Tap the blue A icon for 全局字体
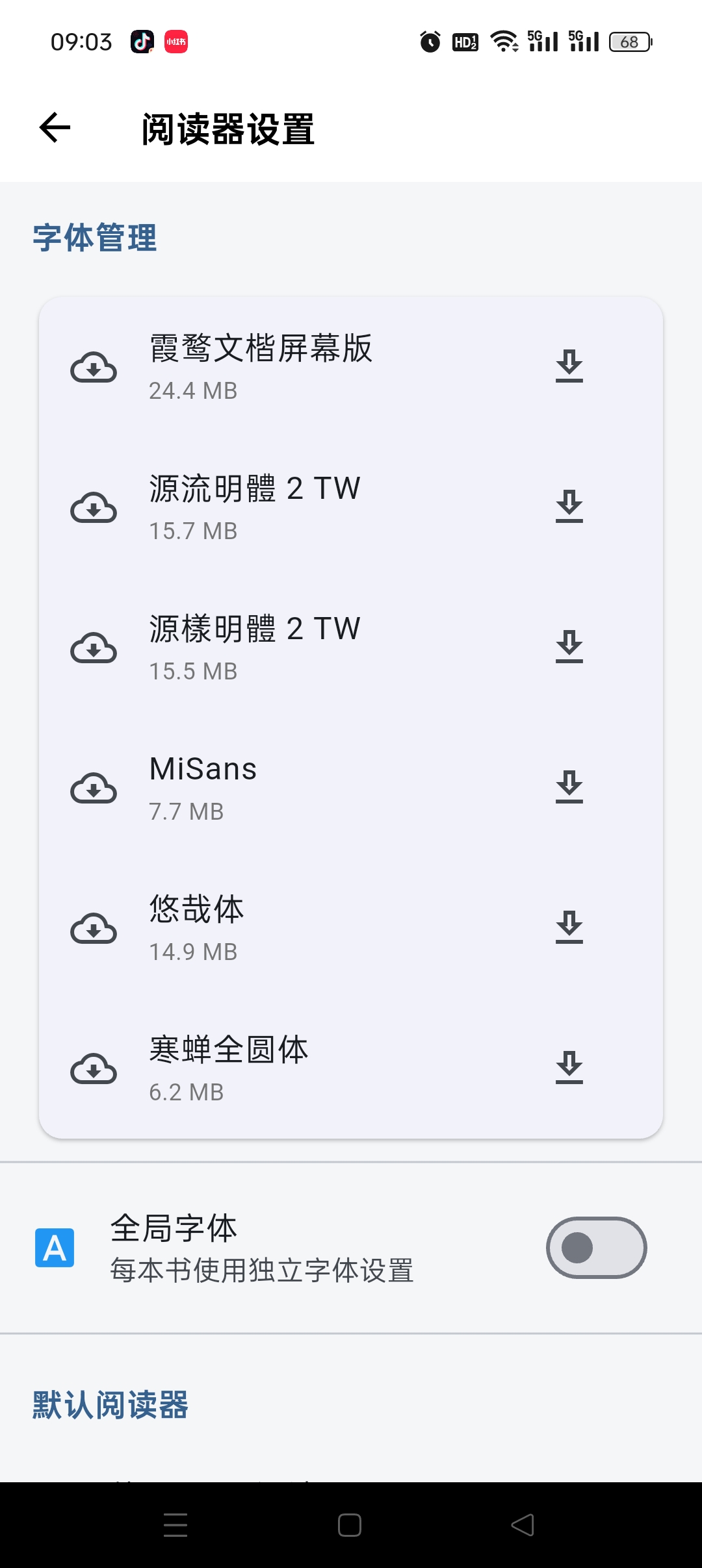The width and height of the screenshot is (702, 1568). pos(55,1247)
